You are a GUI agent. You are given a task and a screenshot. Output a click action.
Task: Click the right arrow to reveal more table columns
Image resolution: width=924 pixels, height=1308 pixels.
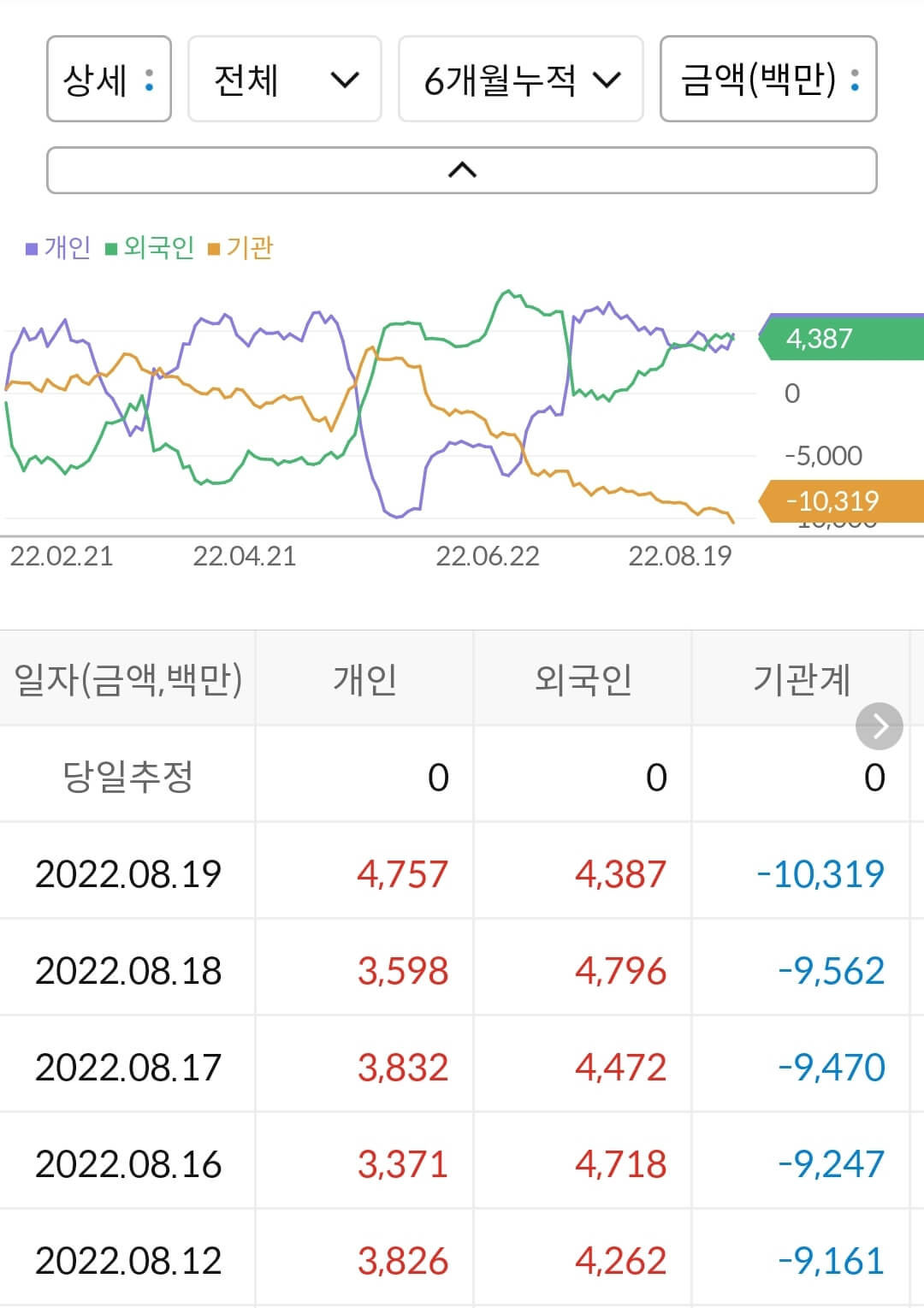pos(879,726)
